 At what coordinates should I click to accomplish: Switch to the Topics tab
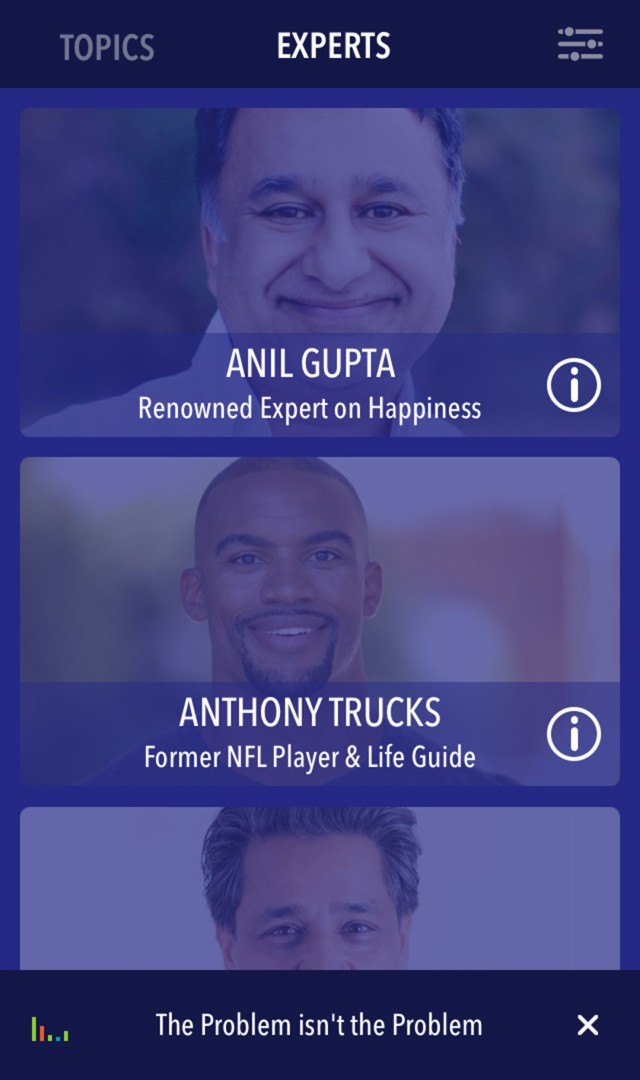107,47
